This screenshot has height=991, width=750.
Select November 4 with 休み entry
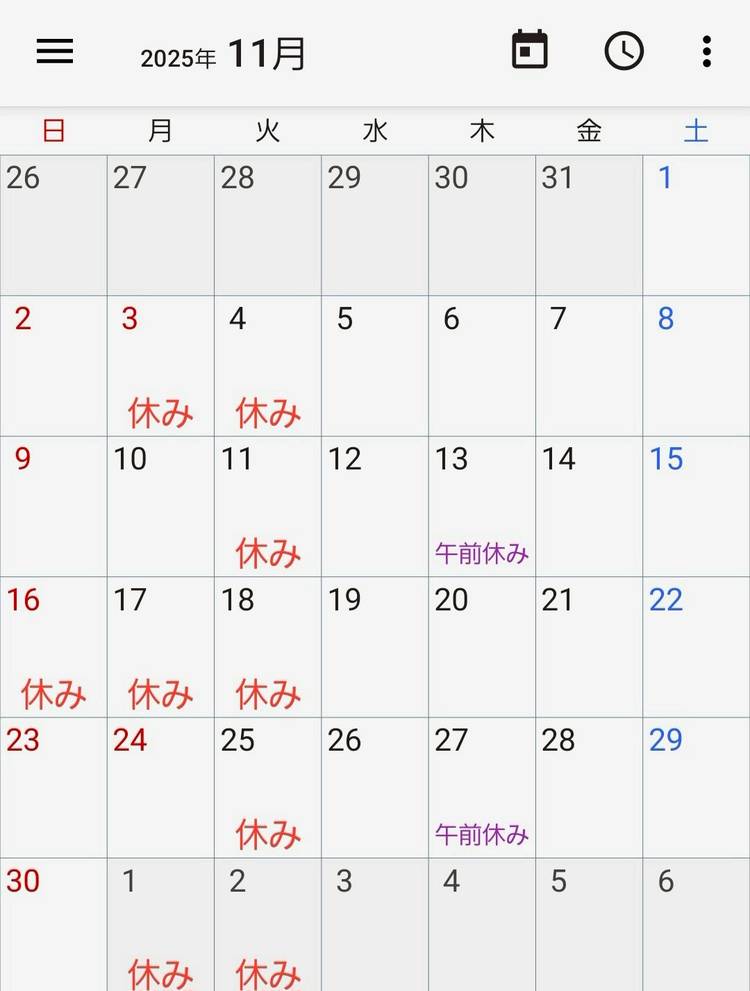267,366
